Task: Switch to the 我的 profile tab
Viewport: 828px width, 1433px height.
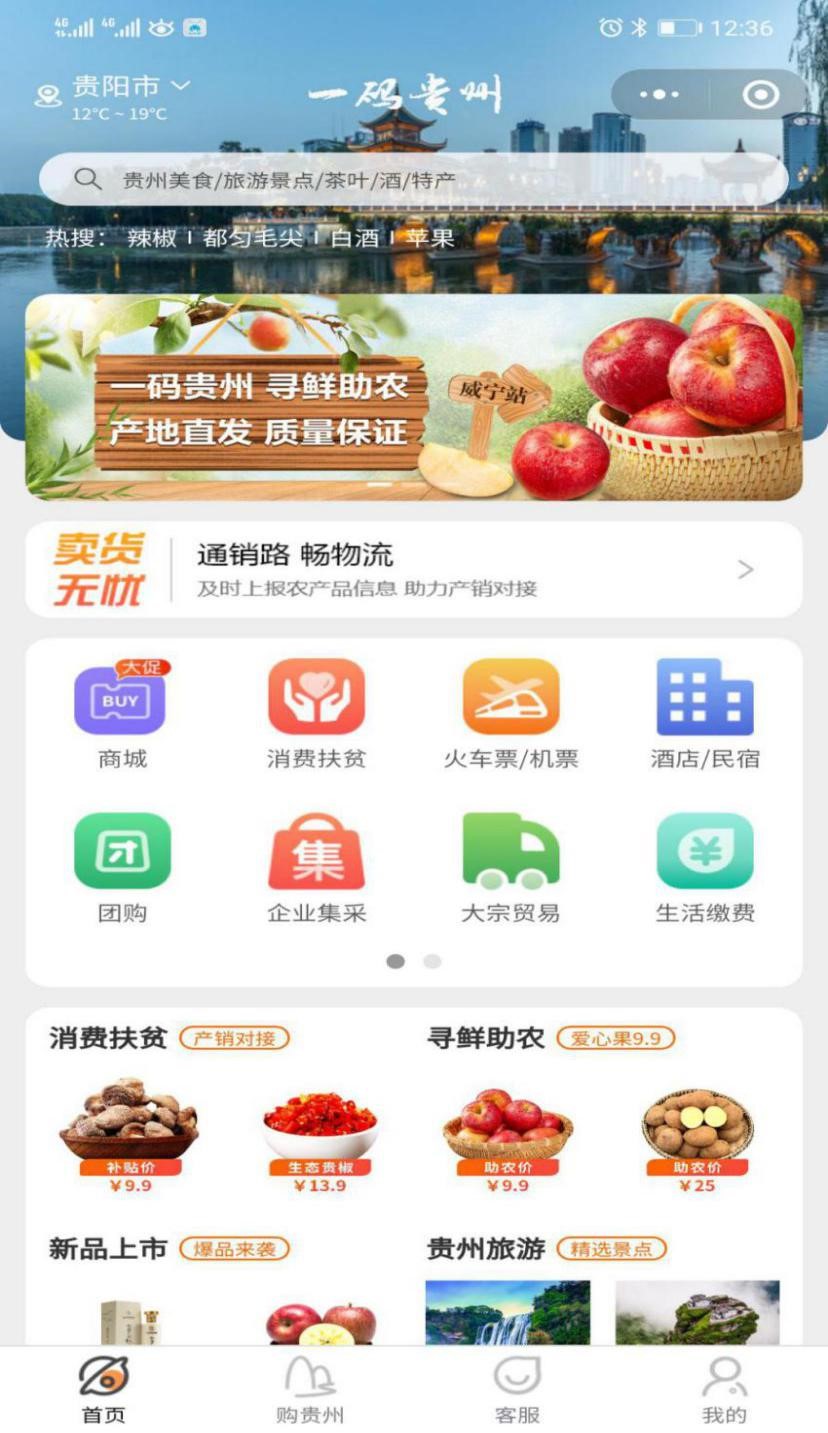Action: tap(723, 1388)
